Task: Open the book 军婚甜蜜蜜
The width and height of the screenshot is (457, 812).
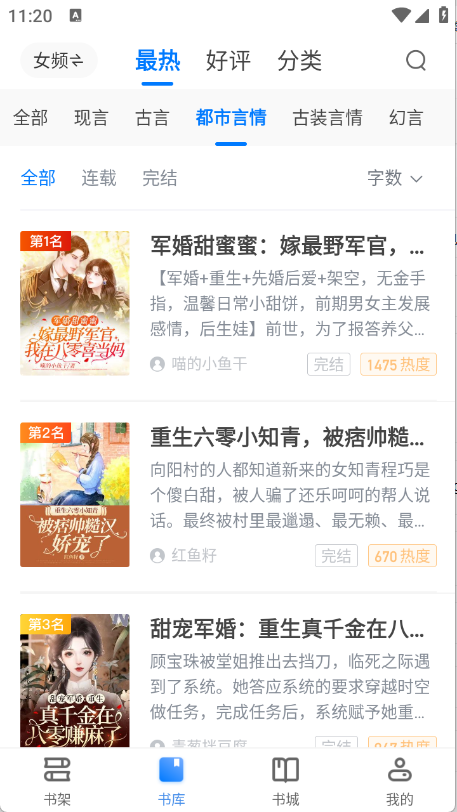Action: [228, 303]
